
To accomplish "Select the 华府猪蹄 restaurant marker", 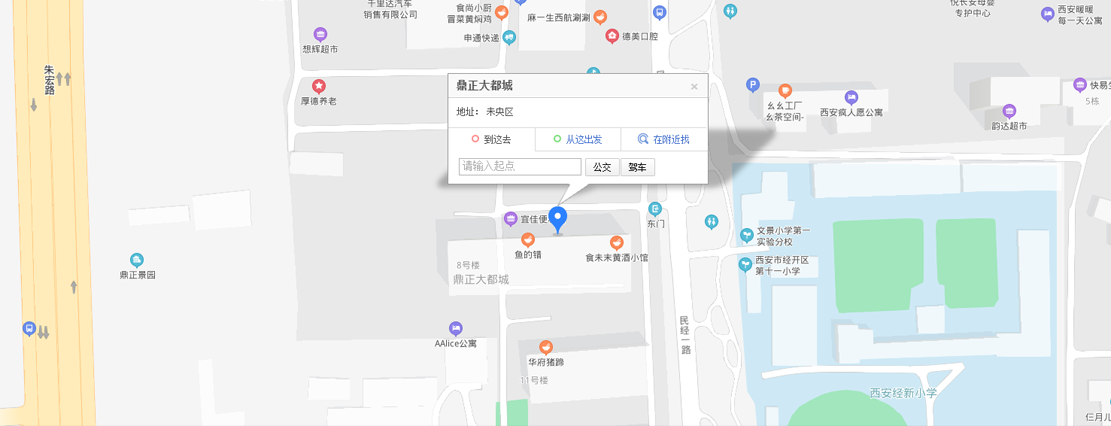I will [546, 348].
